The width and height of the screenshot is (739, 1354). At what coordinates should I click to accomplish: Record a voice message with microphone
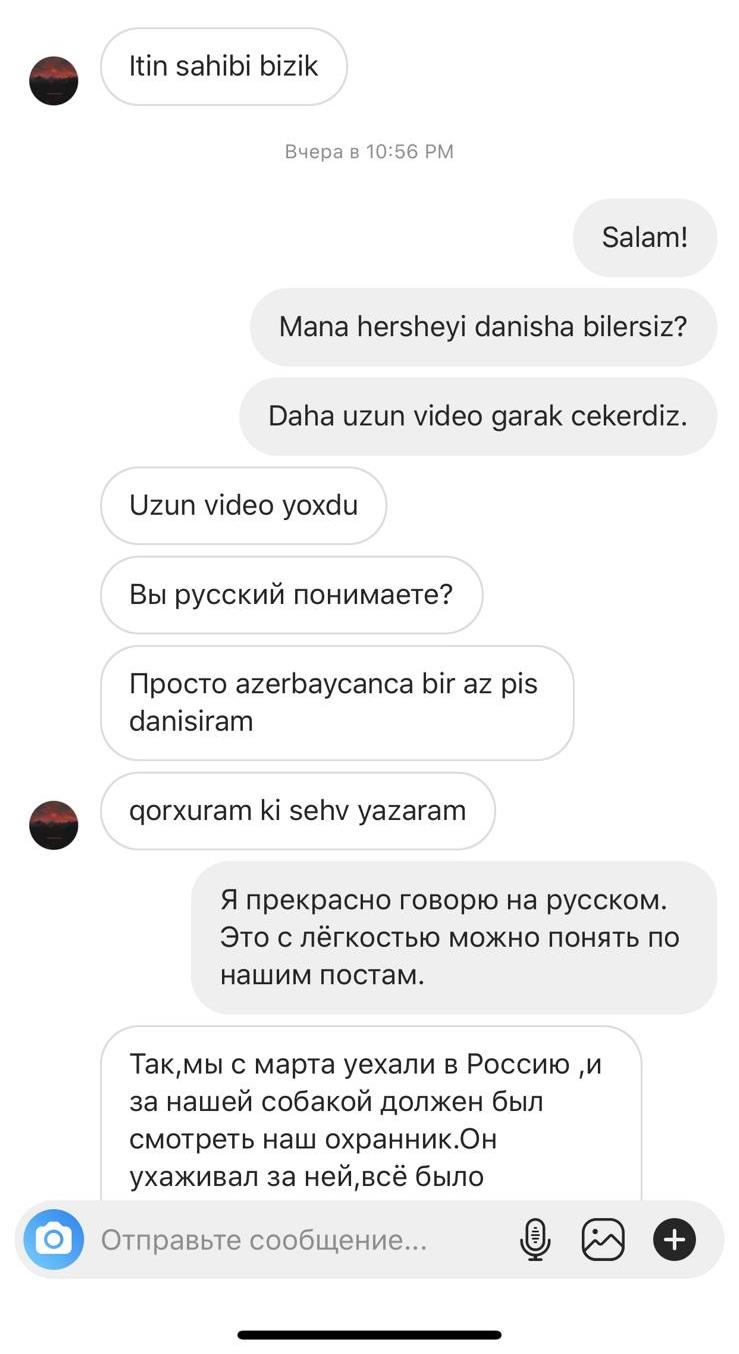click(535, 1240)
